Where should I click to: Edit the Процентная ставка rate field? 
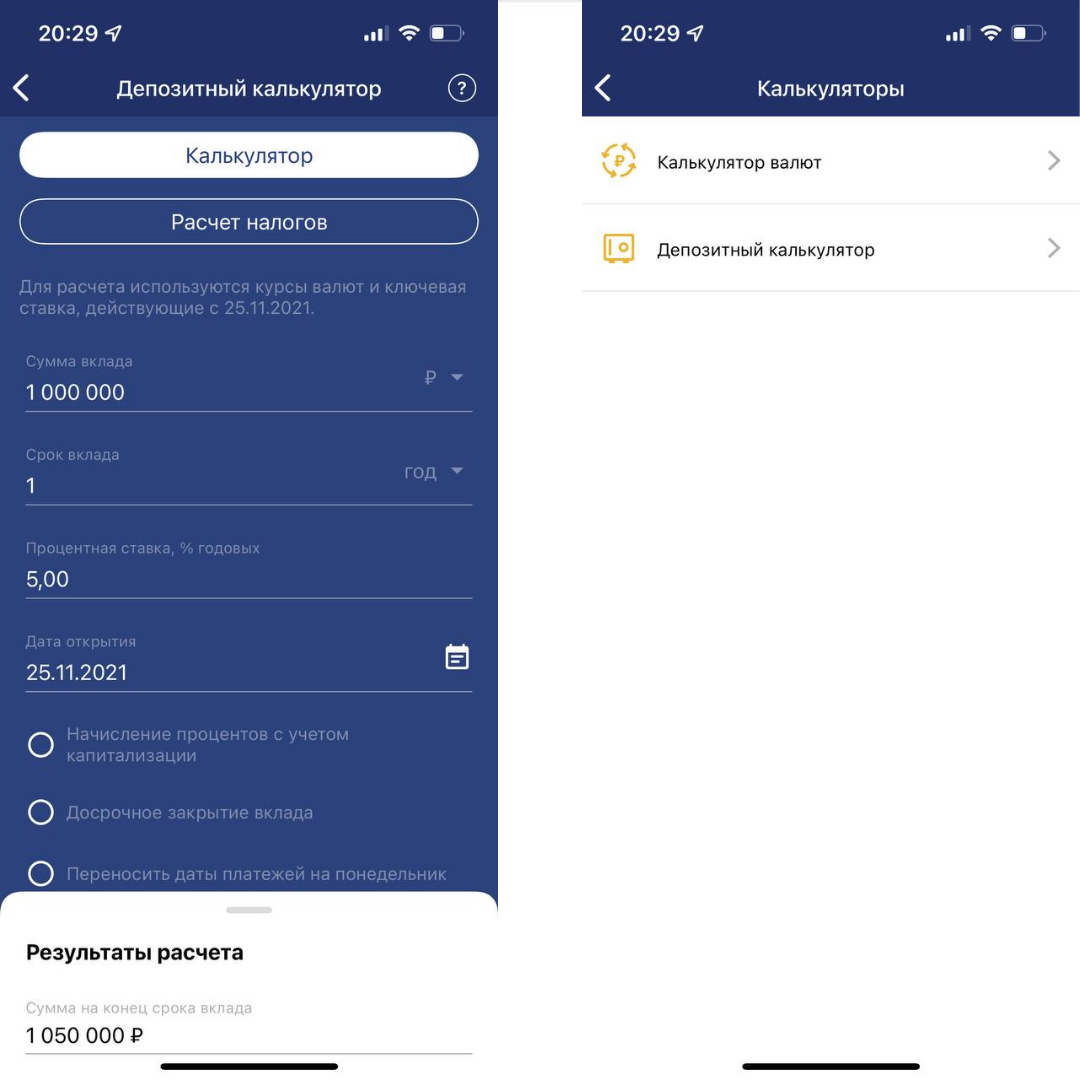(249, 579)
